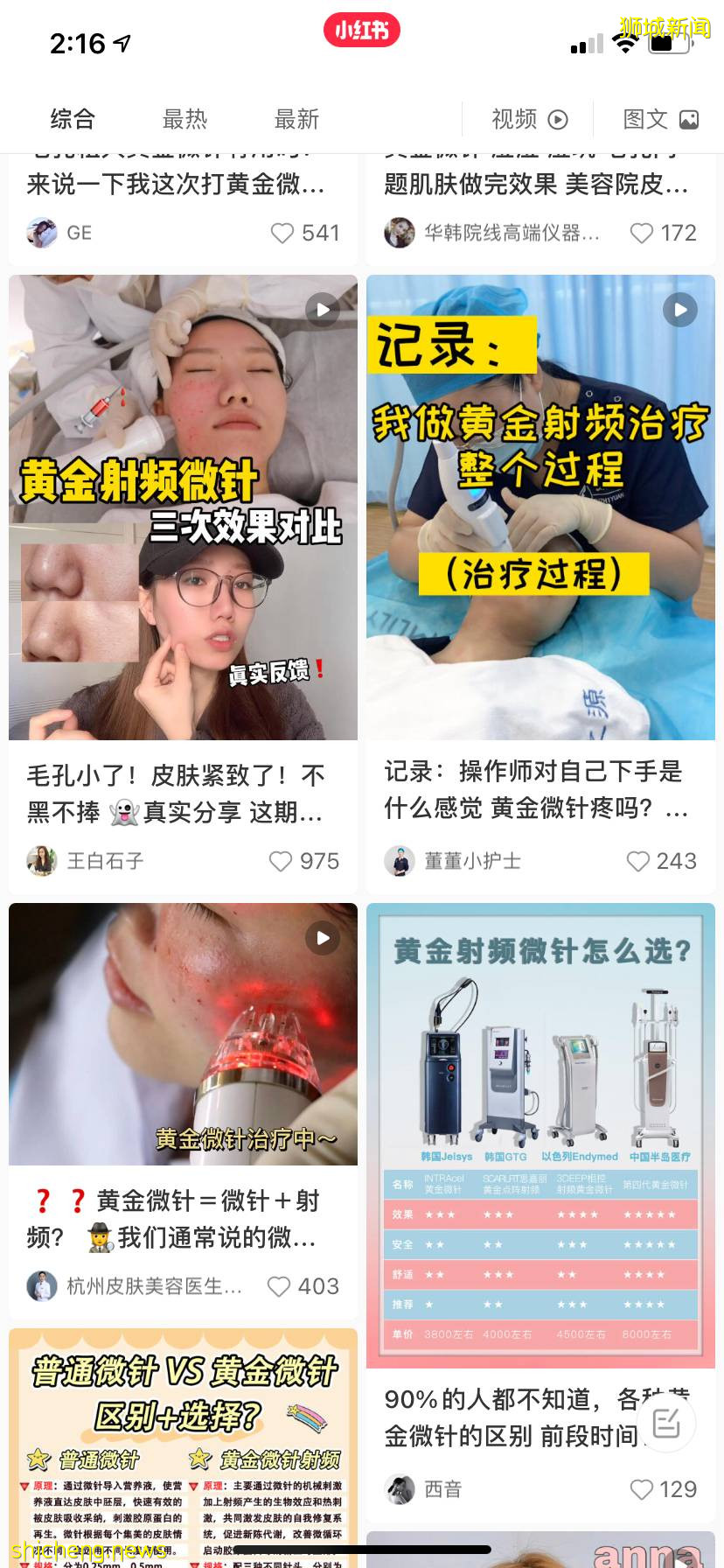Open GE's profile avatar

tap(42, 233)
